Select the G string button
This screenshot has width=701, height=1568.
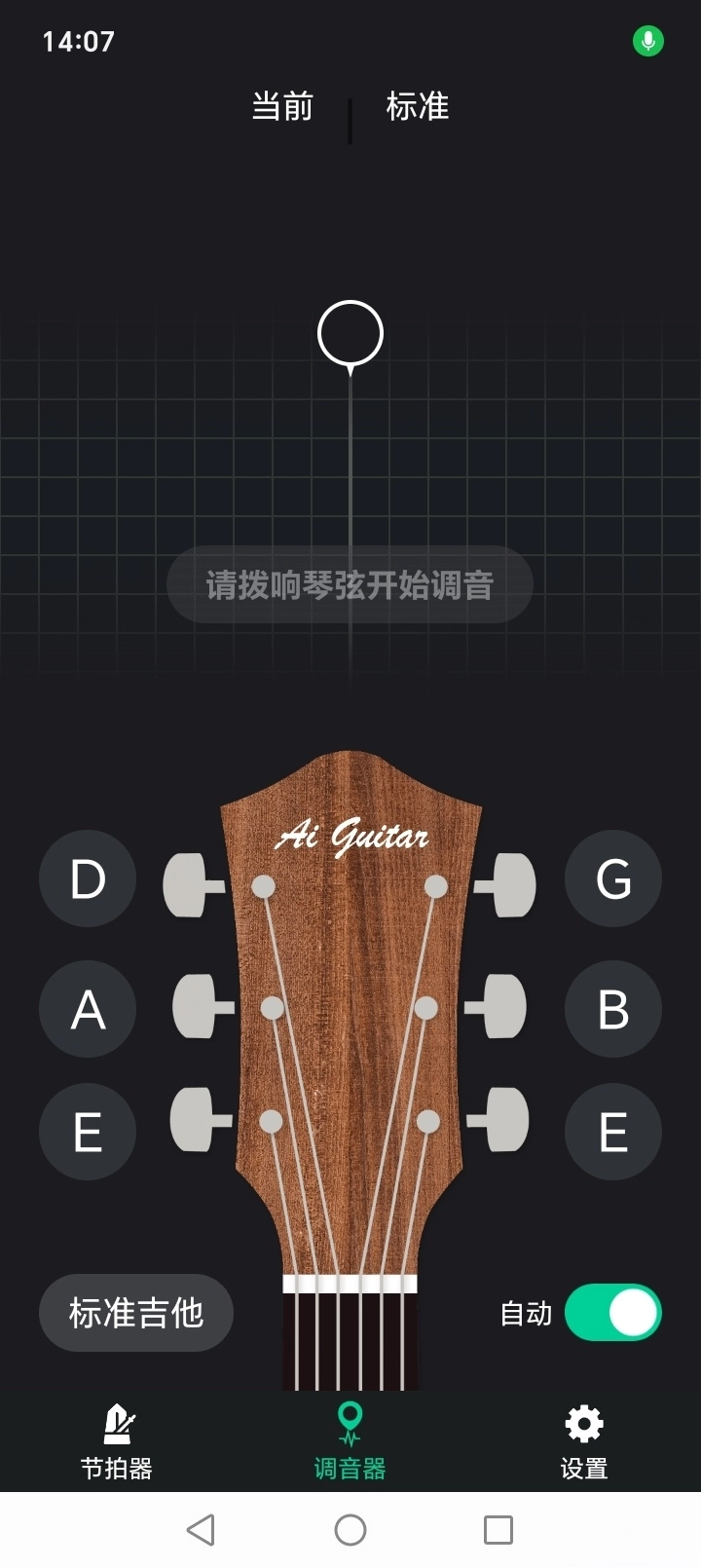point(613,877)
